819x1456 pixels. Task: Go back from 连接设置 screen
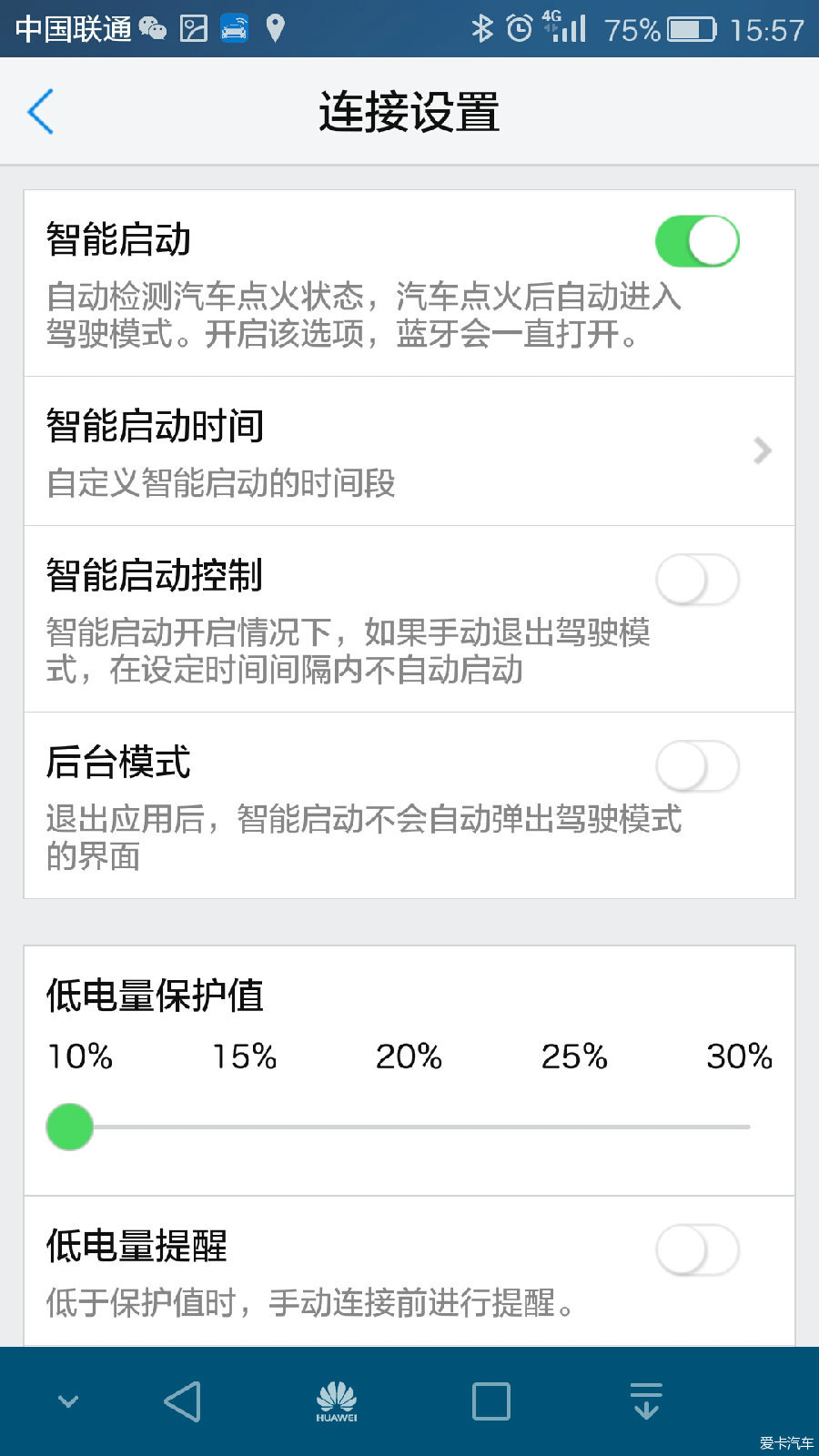41,112
